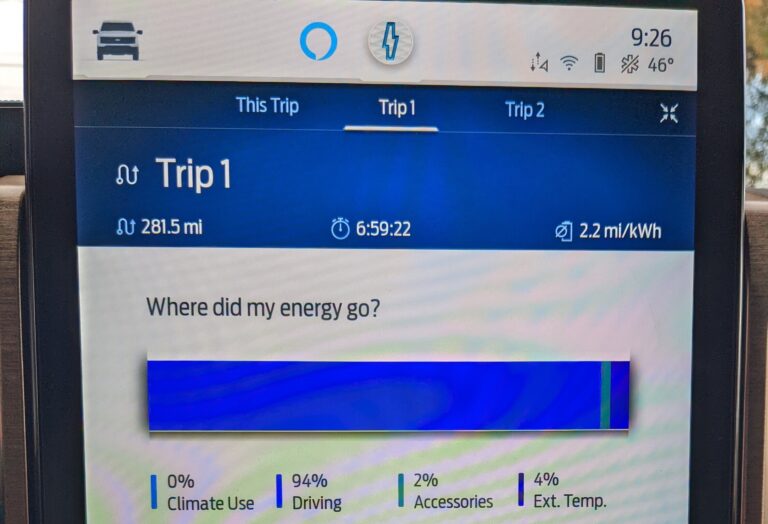Switch to the This Trip tab
The width and height of the screenshot is (768, 524).
pos(267,105)
